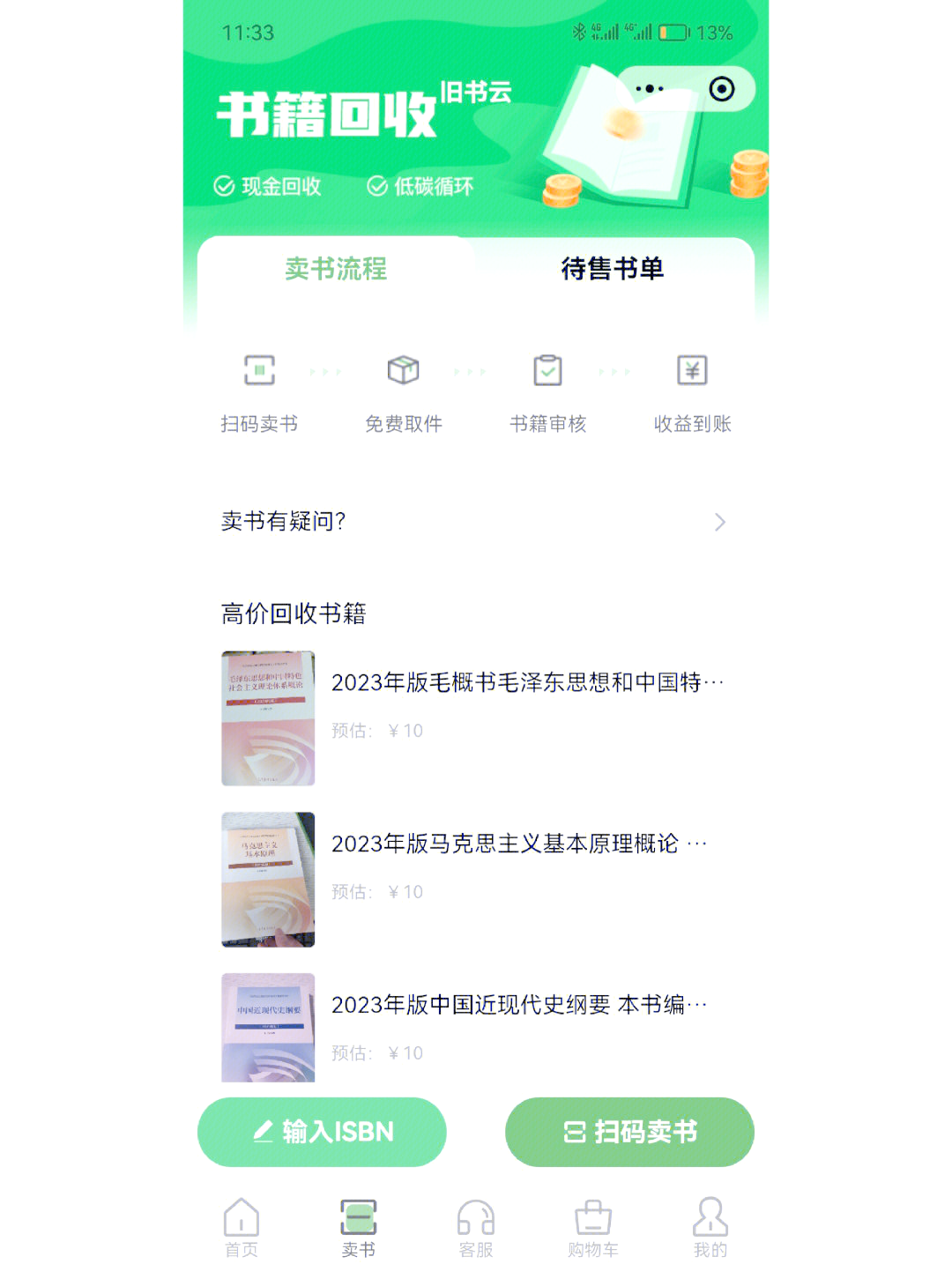Open the 免费取件 free pickup box icon
This screenshot has height=1264, width=952.
(x=403, y=370)
